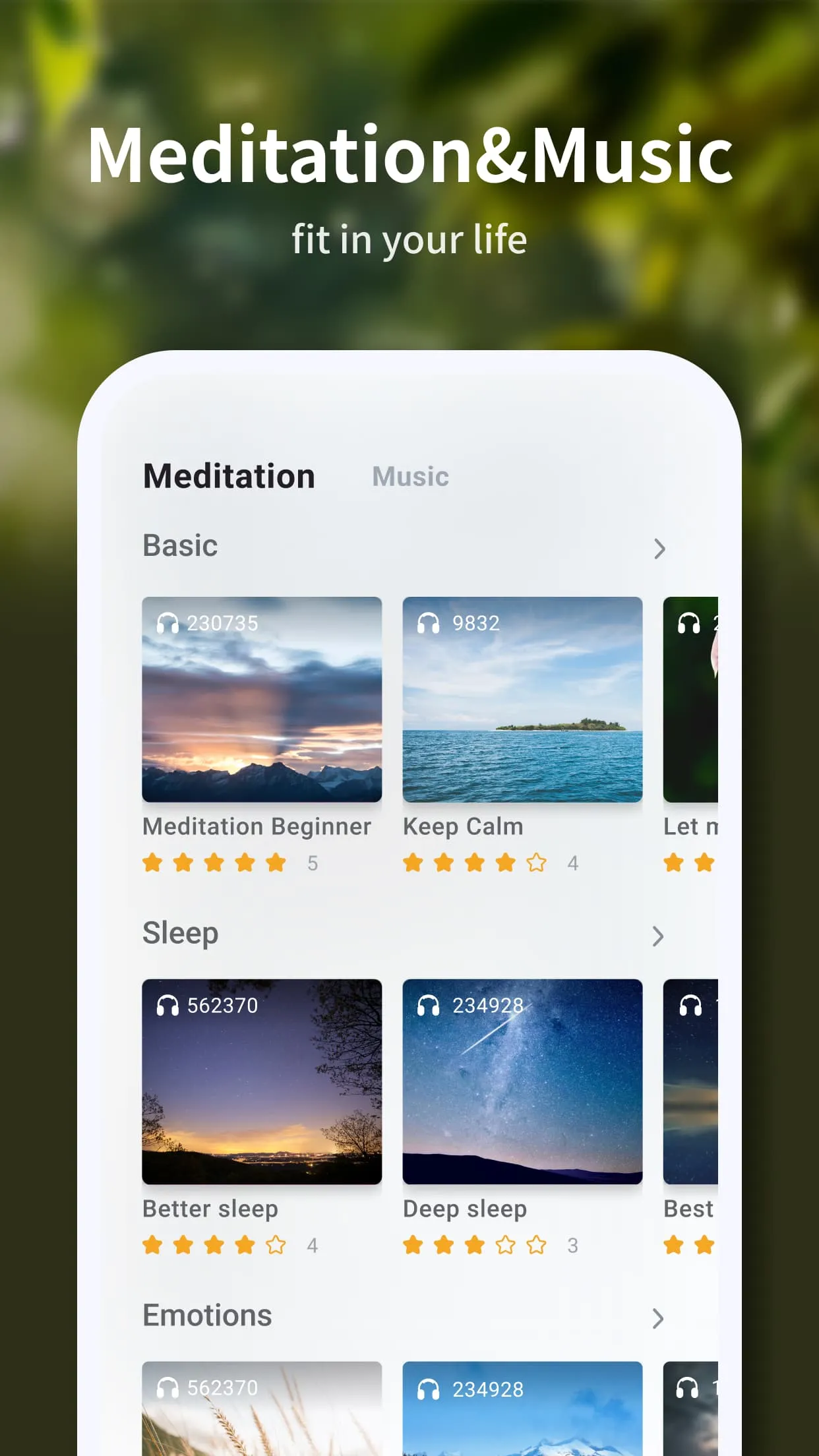The height and width of the screenshot is (1456, 819).
Task: Click the Deep sleep starry sky thumbnail
Action: tap(522, 1081)
